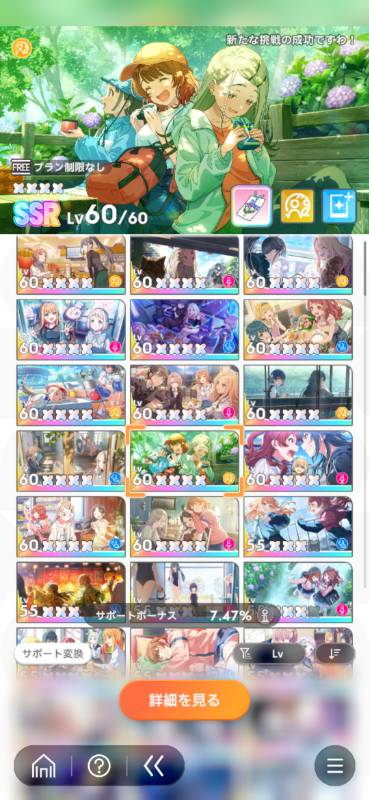
Task: Open the help question mark icon
Action: tap(100, 766)
